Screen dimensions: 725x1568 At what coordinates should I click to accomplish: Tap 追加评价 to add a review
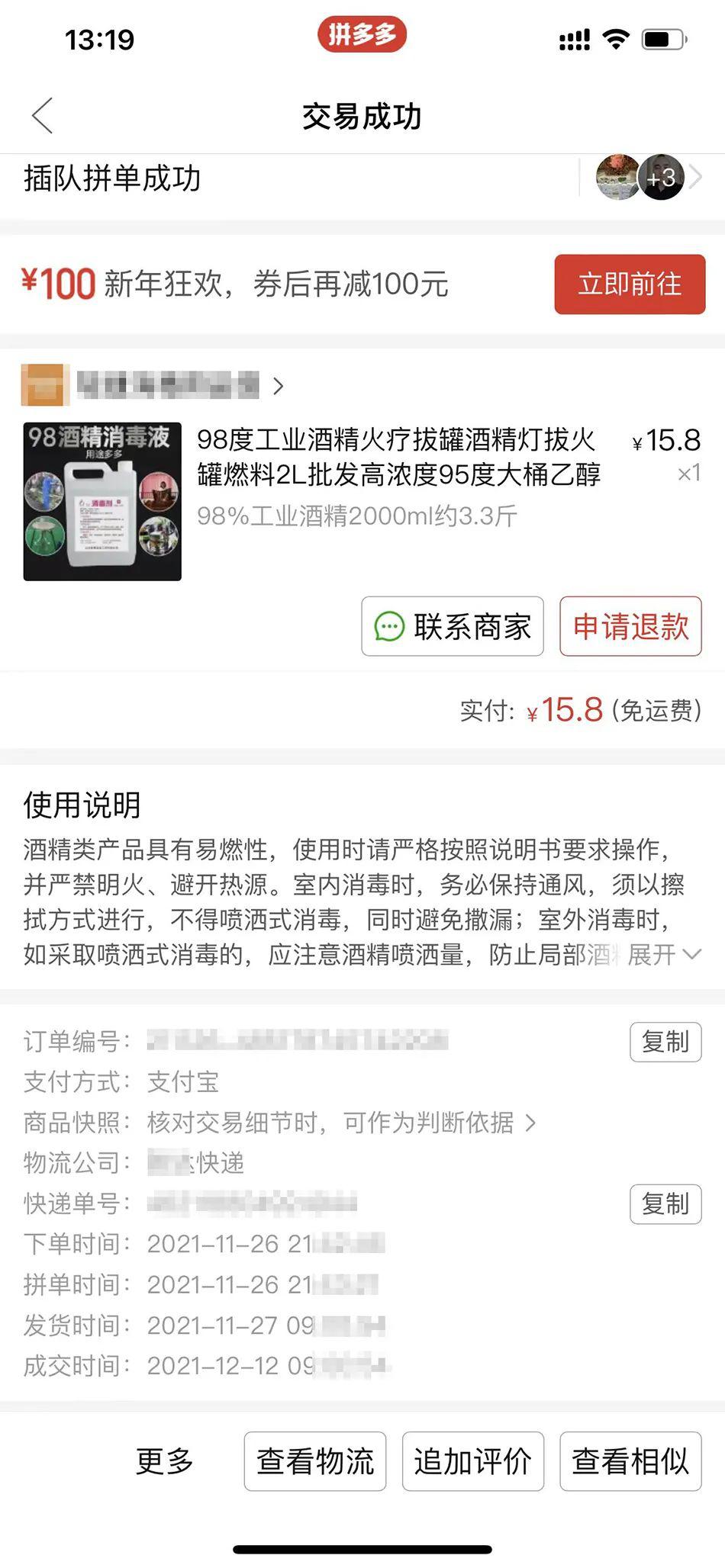[x=472, y=1461]
